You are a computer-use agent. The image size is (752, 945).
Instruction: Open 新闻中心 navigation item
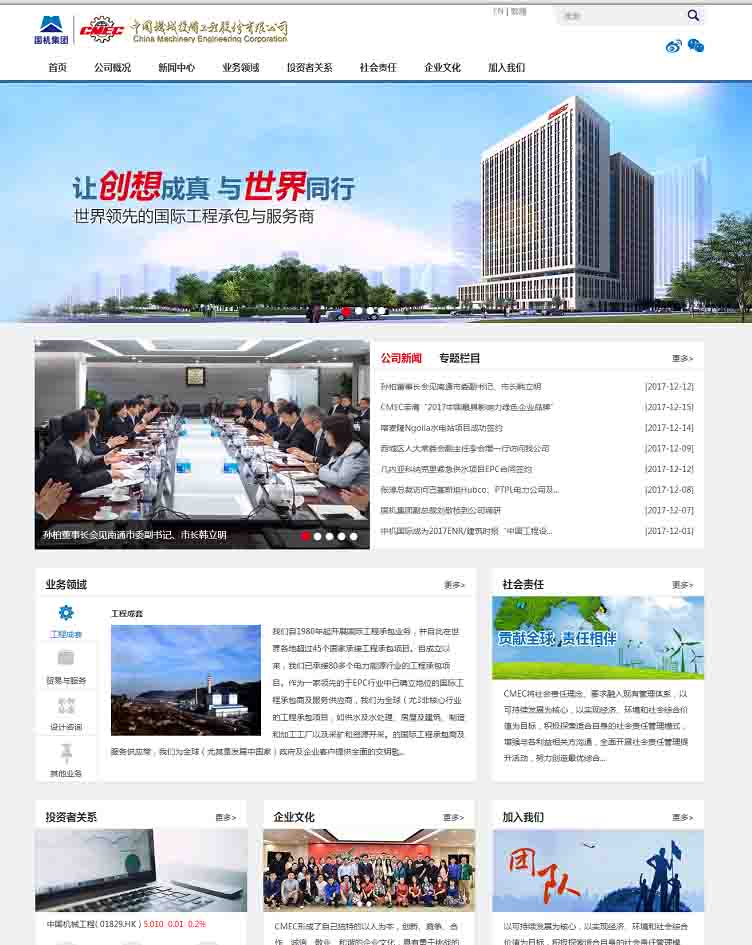pyautogui.click(x=176, y=68)
